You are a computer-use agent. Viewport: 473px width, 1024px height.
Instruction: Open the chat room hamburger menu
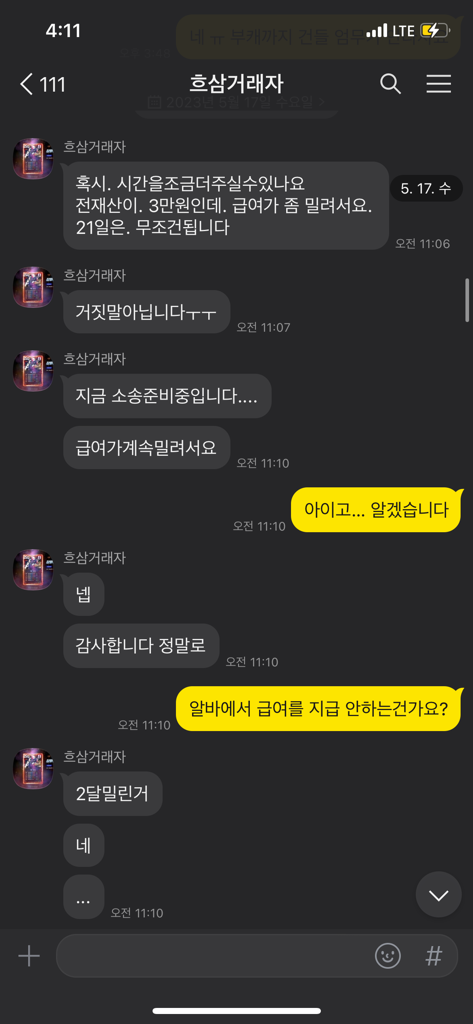(438, 84)
